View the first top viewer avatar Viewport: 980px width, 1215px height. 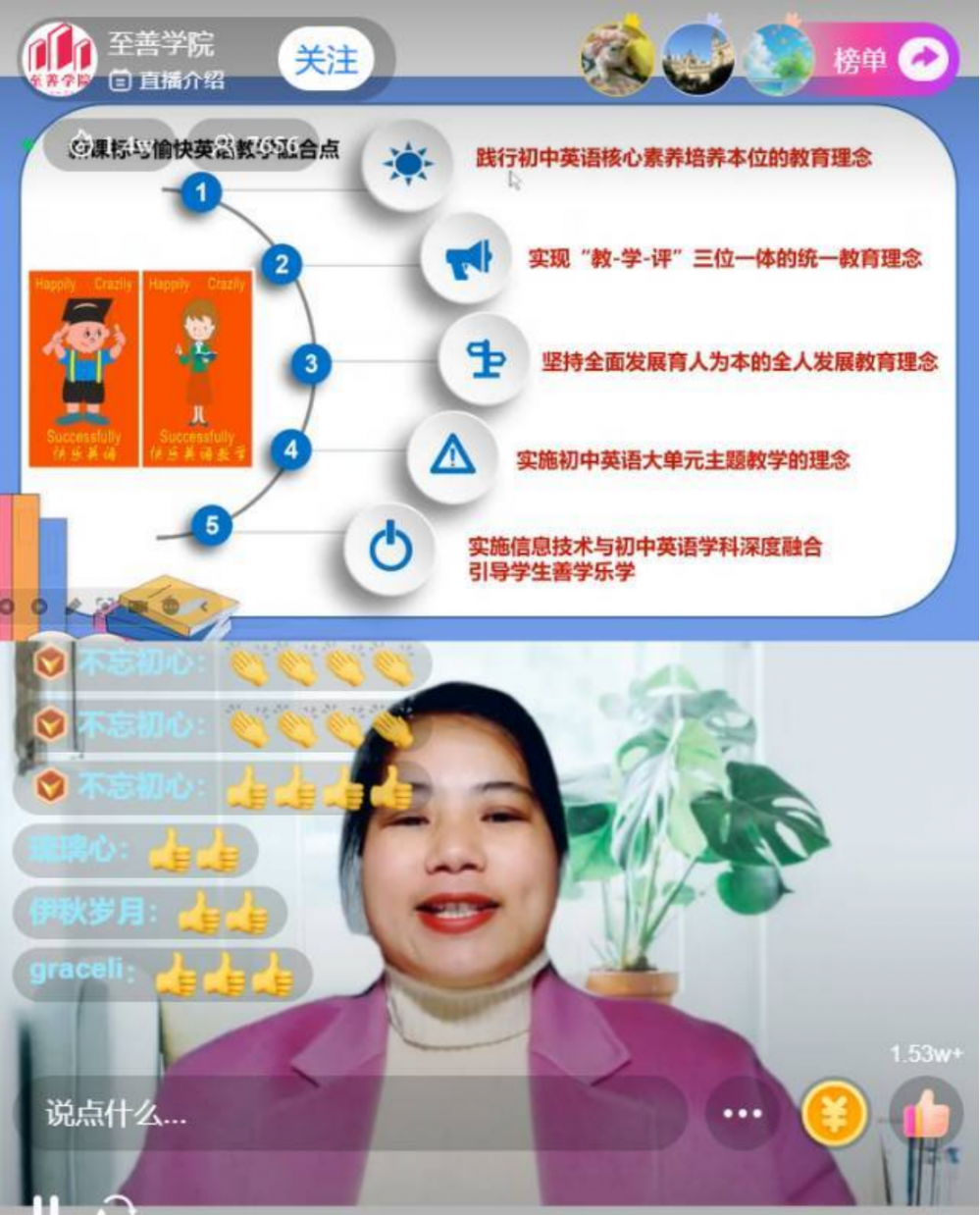coord(617,60)
